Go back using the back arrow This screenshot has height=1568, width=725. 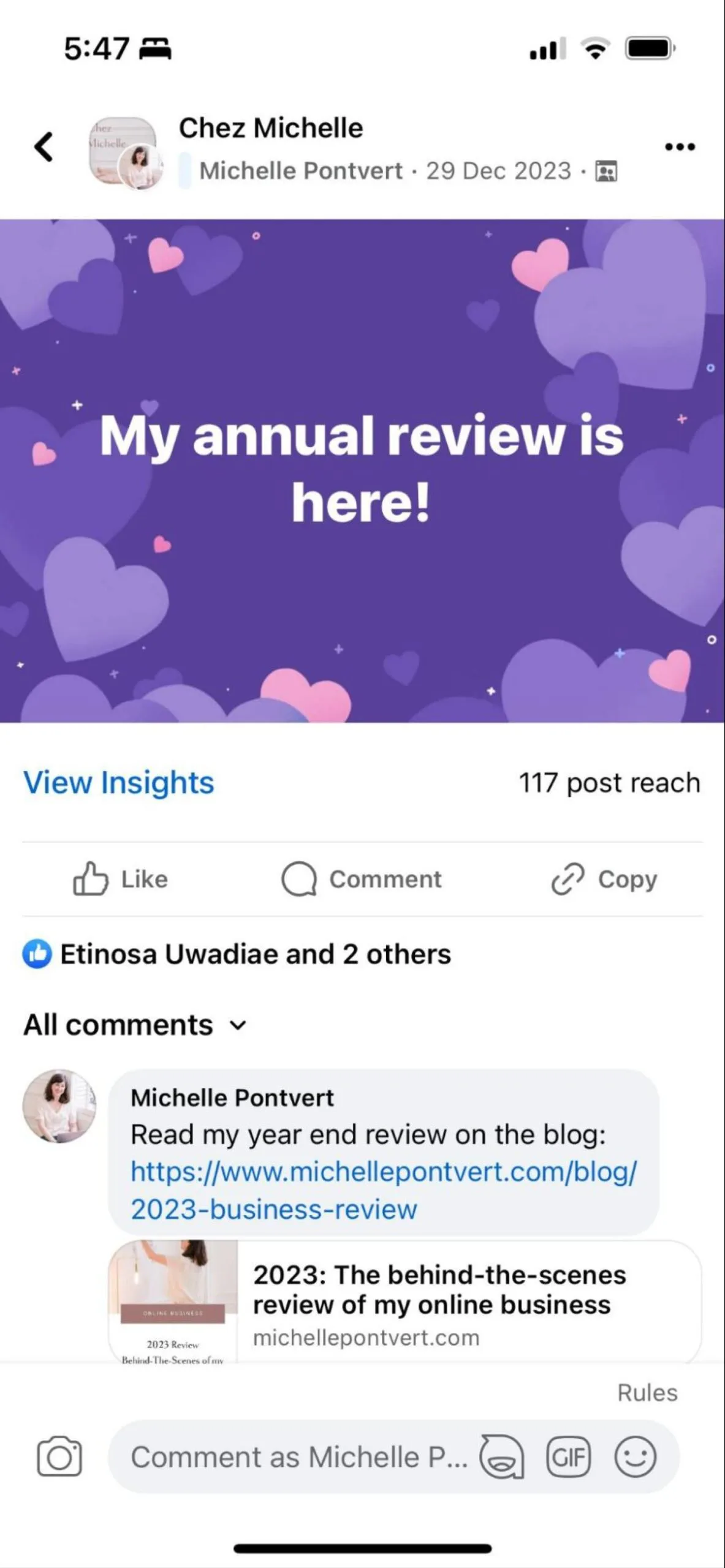tap(44, 147)
